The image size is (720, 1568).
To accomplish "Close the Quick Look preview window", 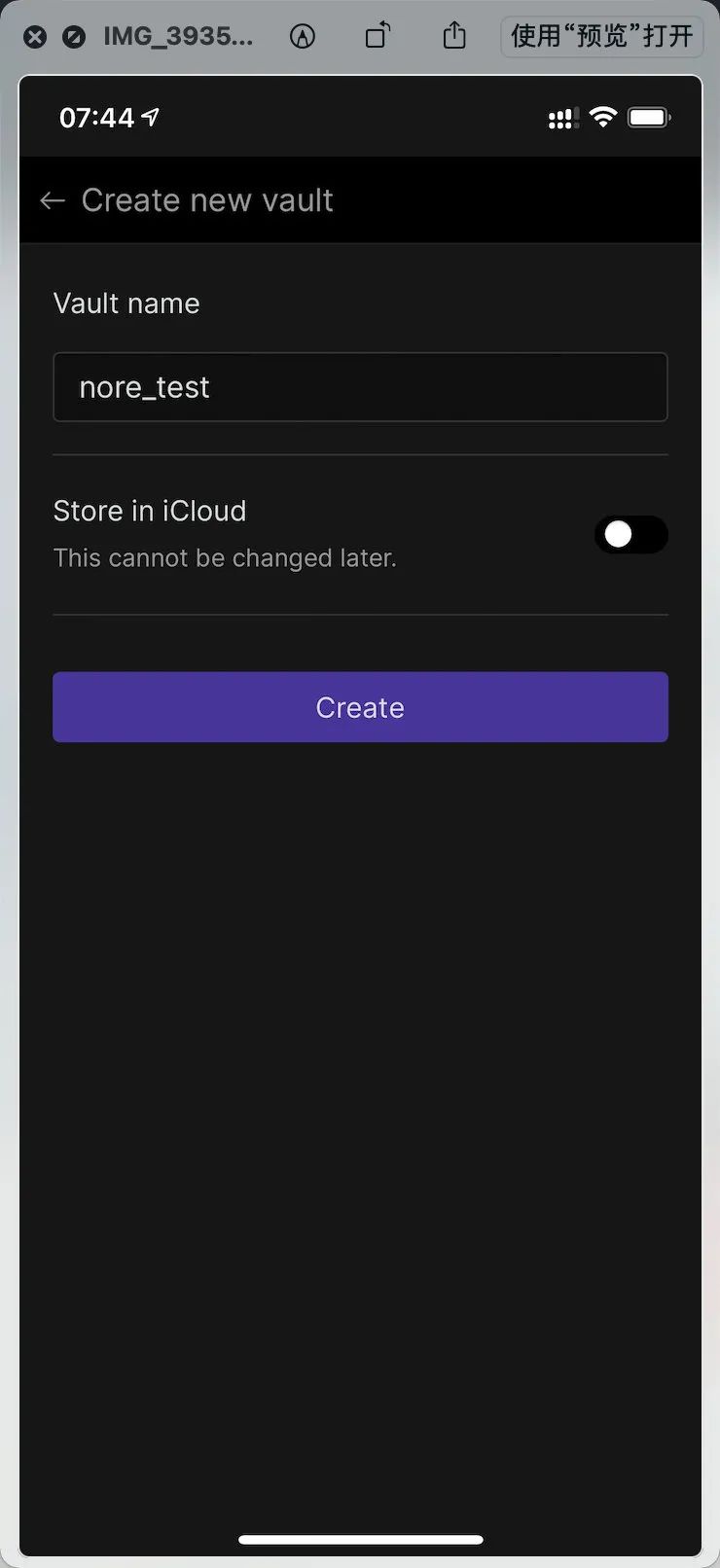I will [35, 37].
